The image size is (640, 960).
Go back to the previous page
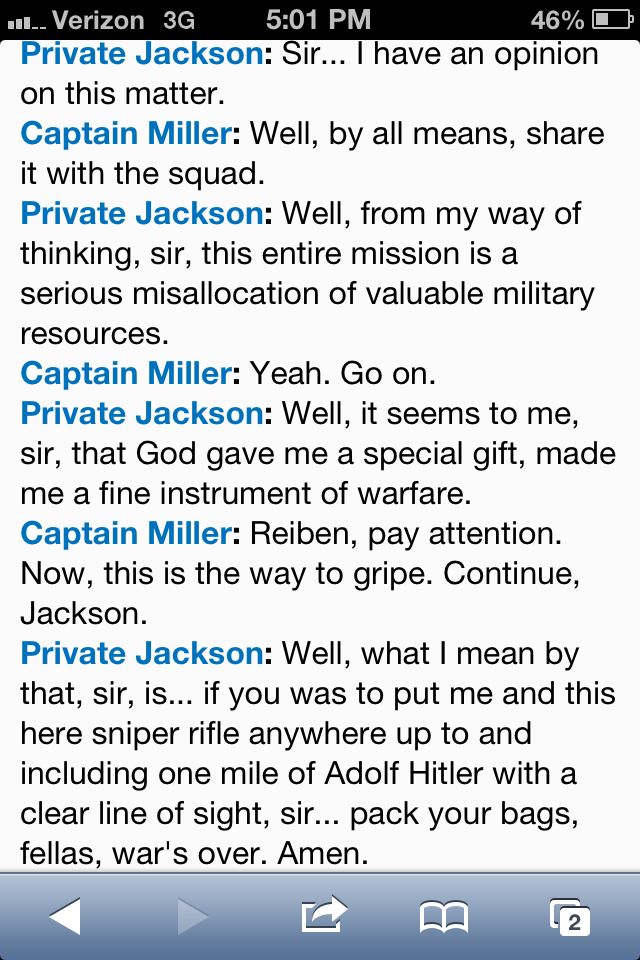65,916
